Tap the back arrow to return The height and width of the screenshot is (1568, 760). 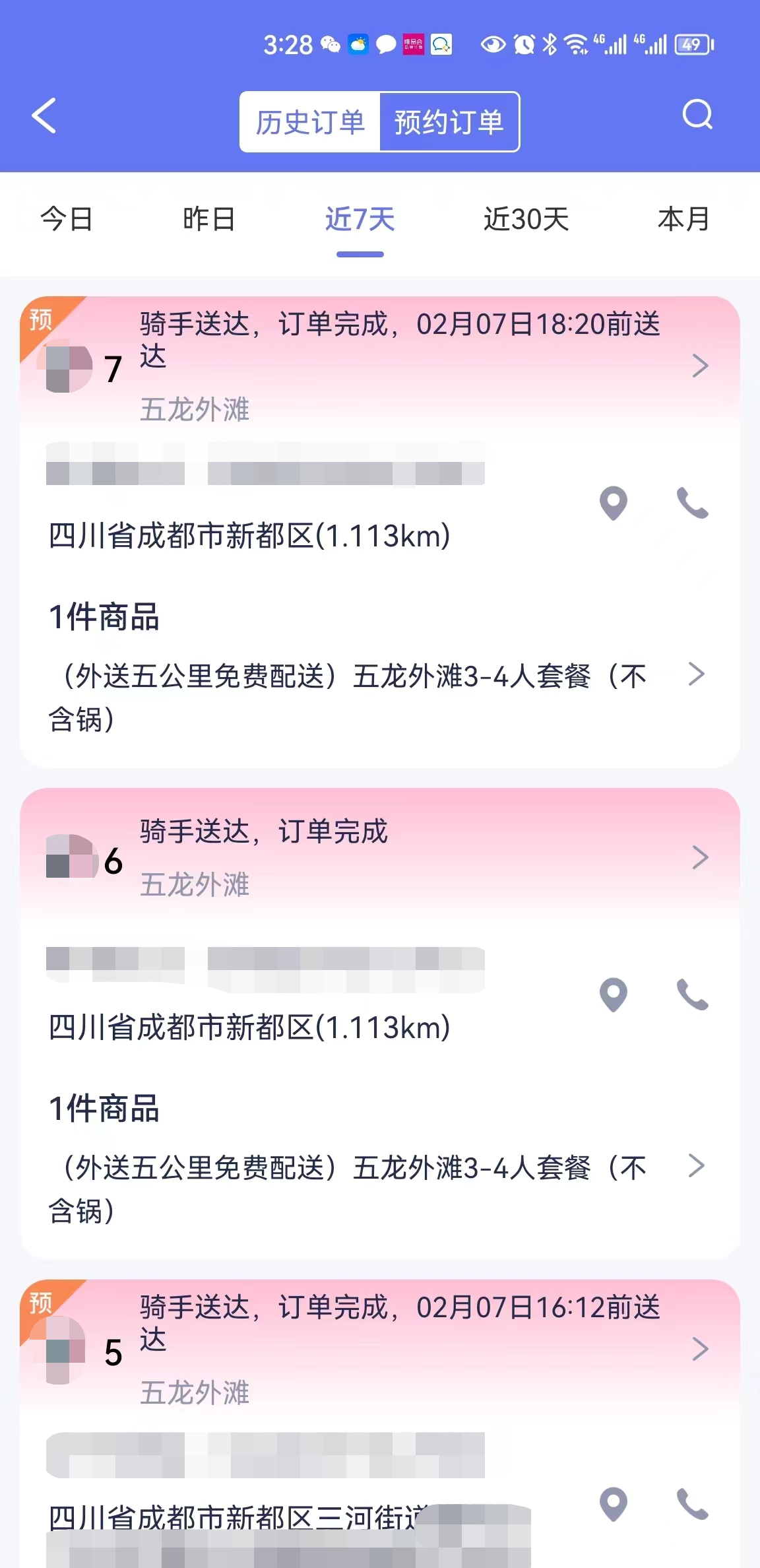[44, 116]
